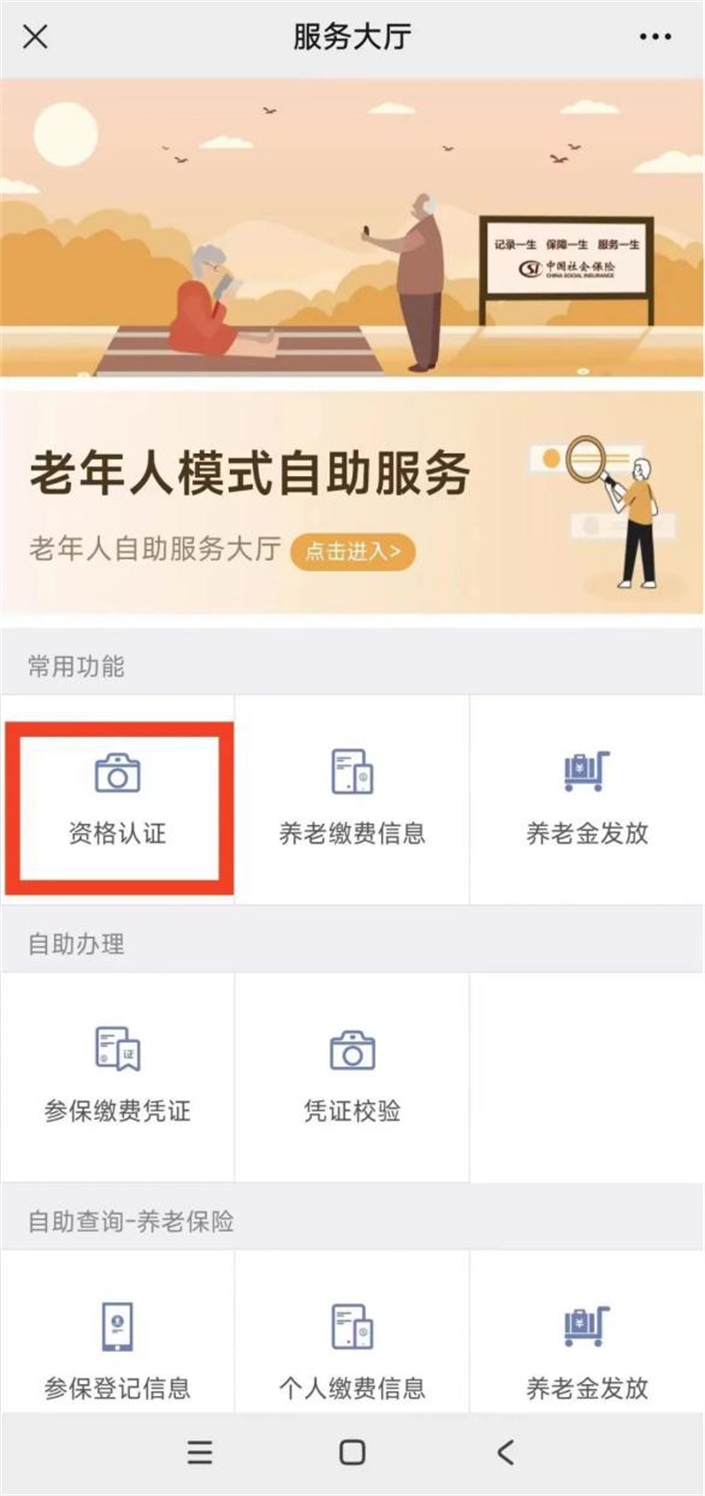Tap the top China Social Insurance banner
705x1496 pixels.
tap(352, 228)
